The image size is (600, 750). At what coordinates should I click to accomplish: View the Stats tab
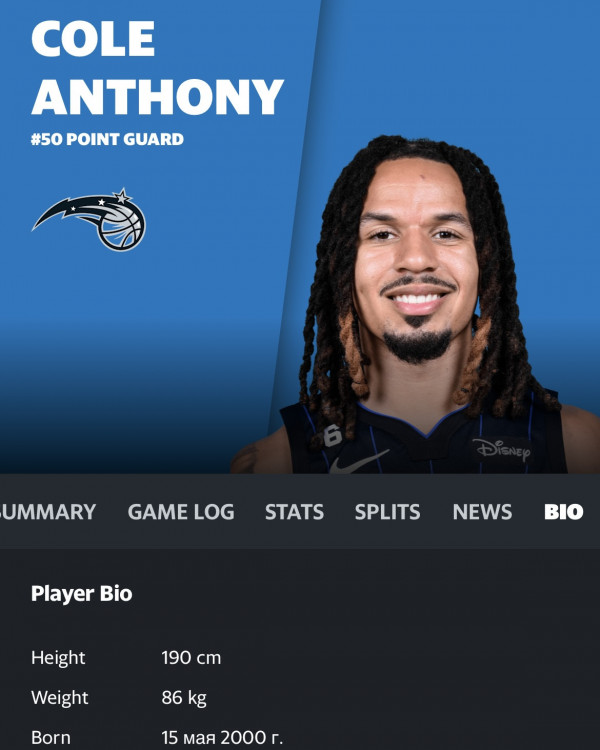[x=294, y=512]
